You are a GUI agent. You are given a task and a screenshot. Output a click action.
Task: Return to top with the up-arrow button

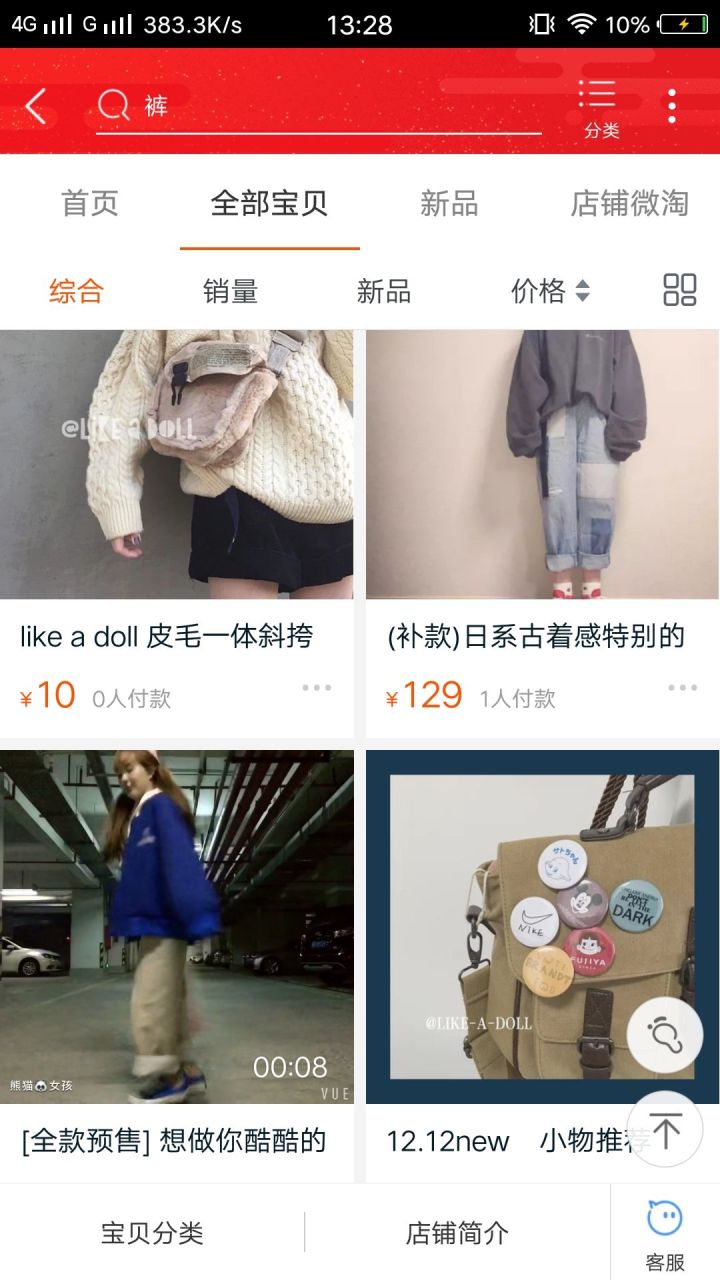pyautogui.click(x=665, y=1129)
